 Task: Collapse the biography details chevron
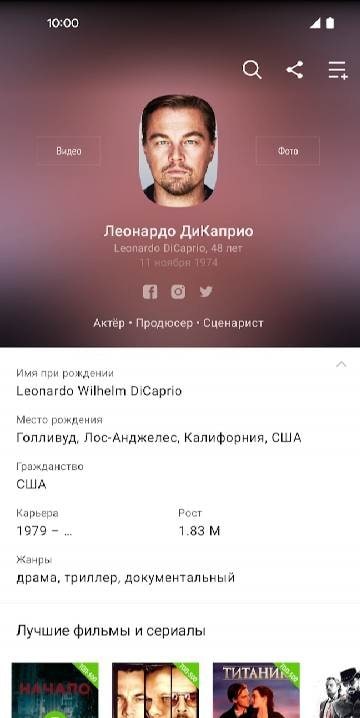pyautogui.click(x=341, y=364)
